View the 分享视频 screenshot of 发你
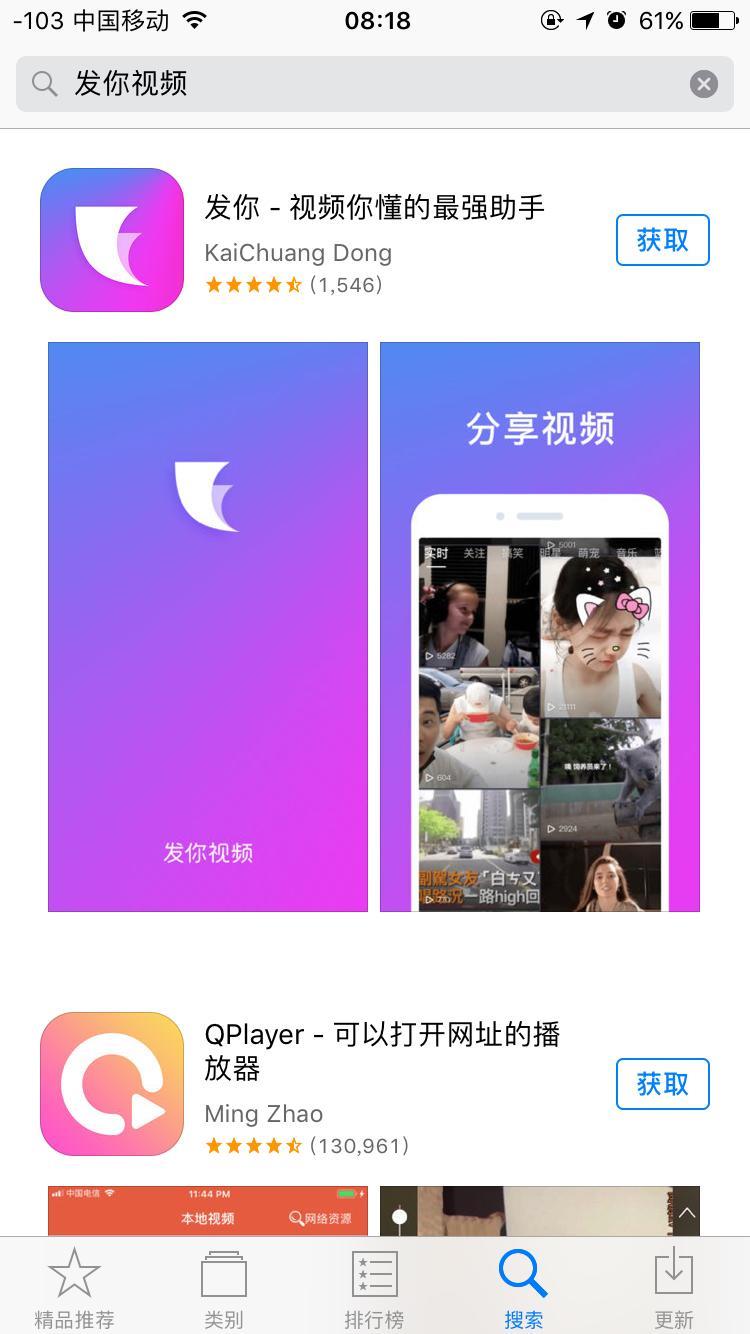The width and height of the screenshot is (750, 1334). pos(539,627)
